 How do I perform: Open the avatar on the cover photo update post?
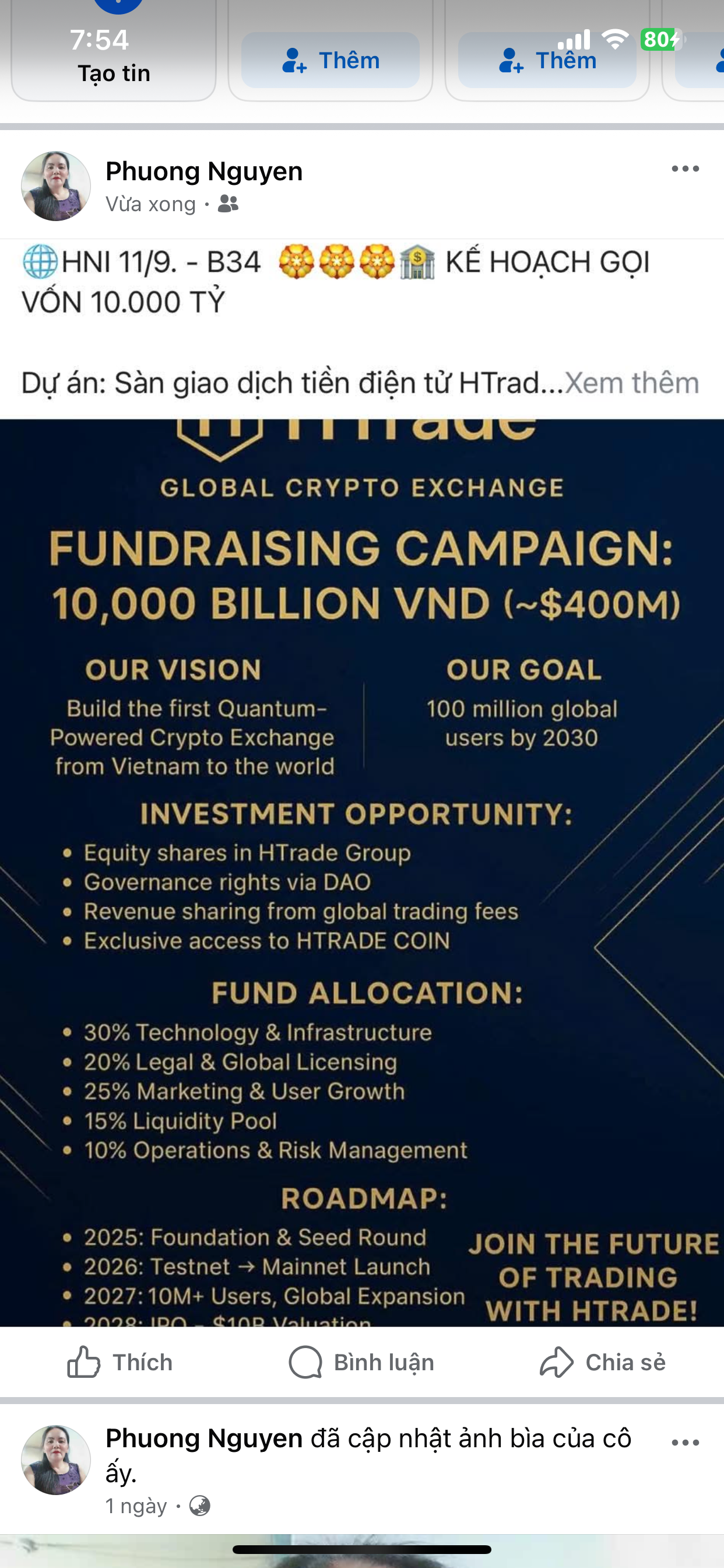tap(56, 1459)
